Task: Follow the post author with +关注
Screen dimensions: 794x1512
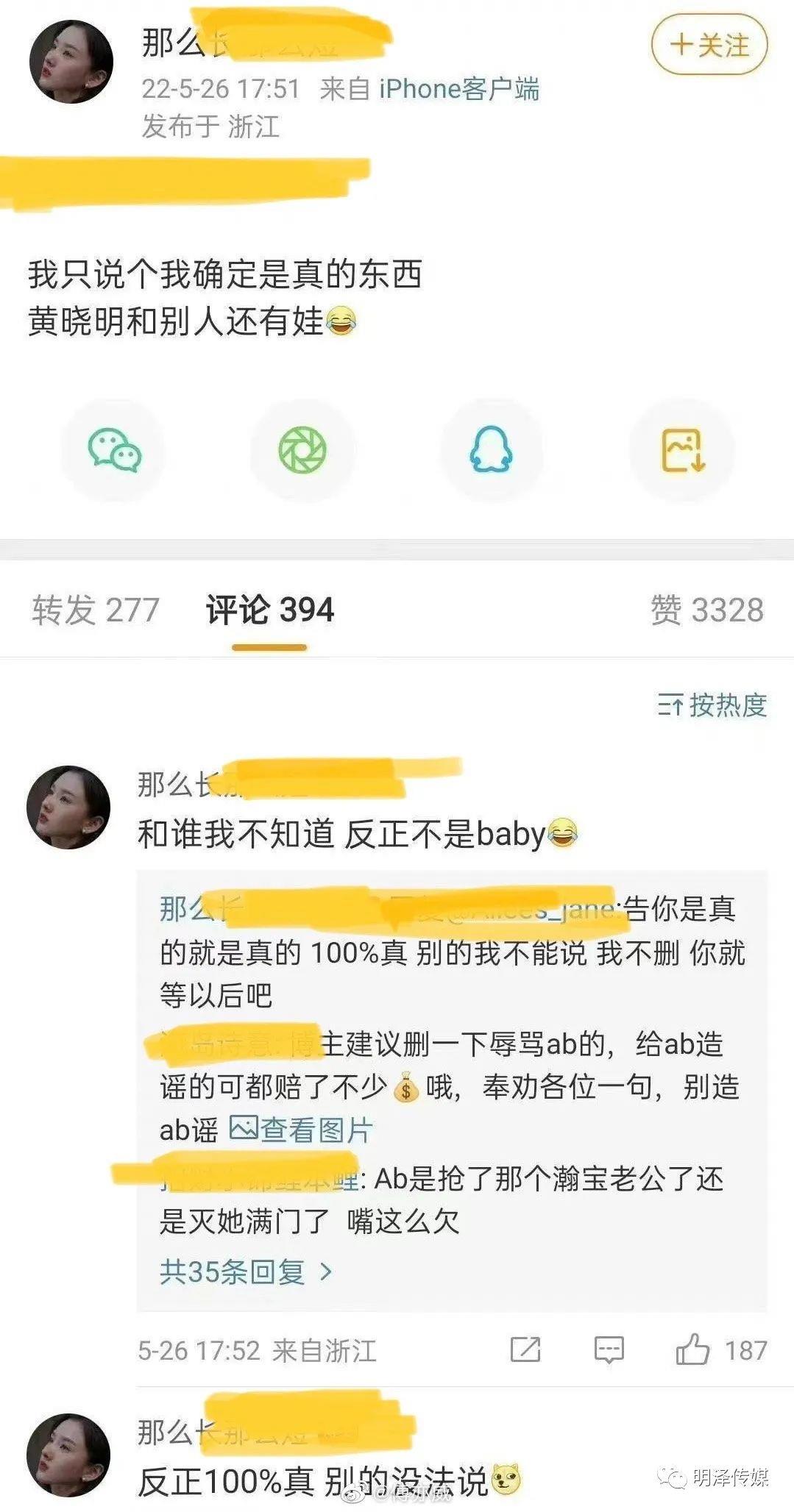Action: pos(709,46)
